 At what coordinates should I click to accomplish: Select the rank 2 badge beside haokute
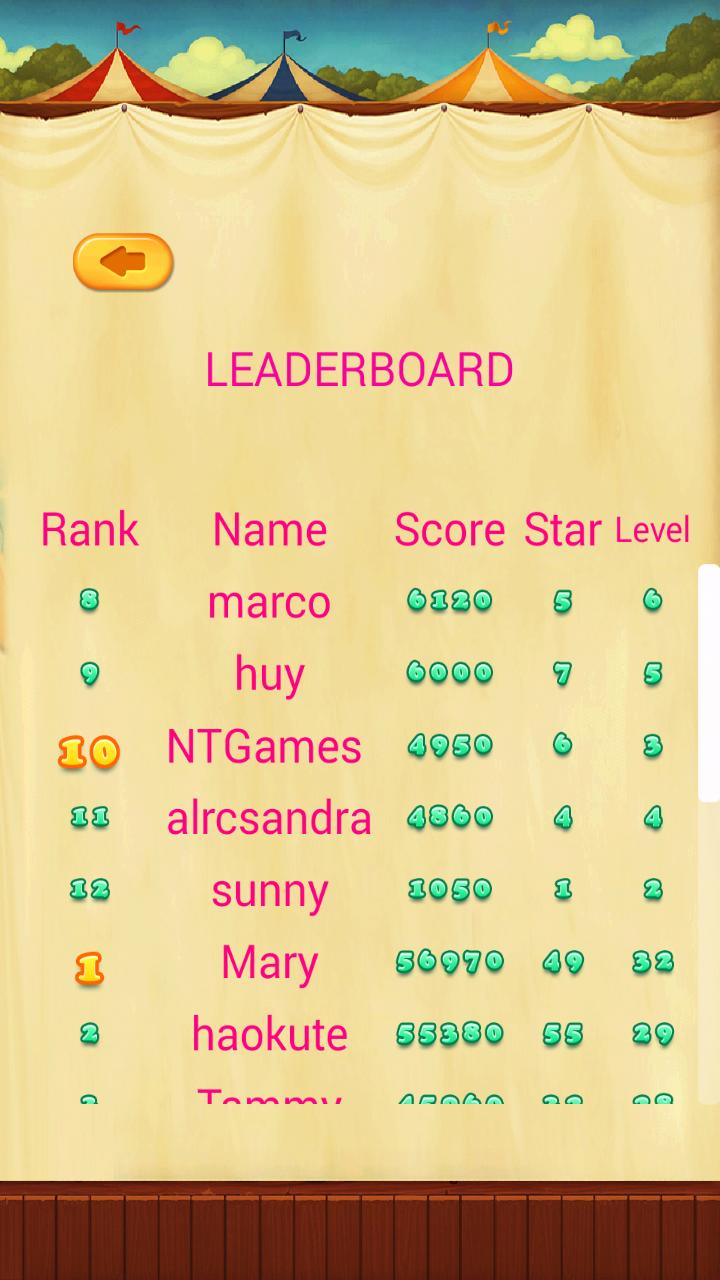click(88, 1034)
